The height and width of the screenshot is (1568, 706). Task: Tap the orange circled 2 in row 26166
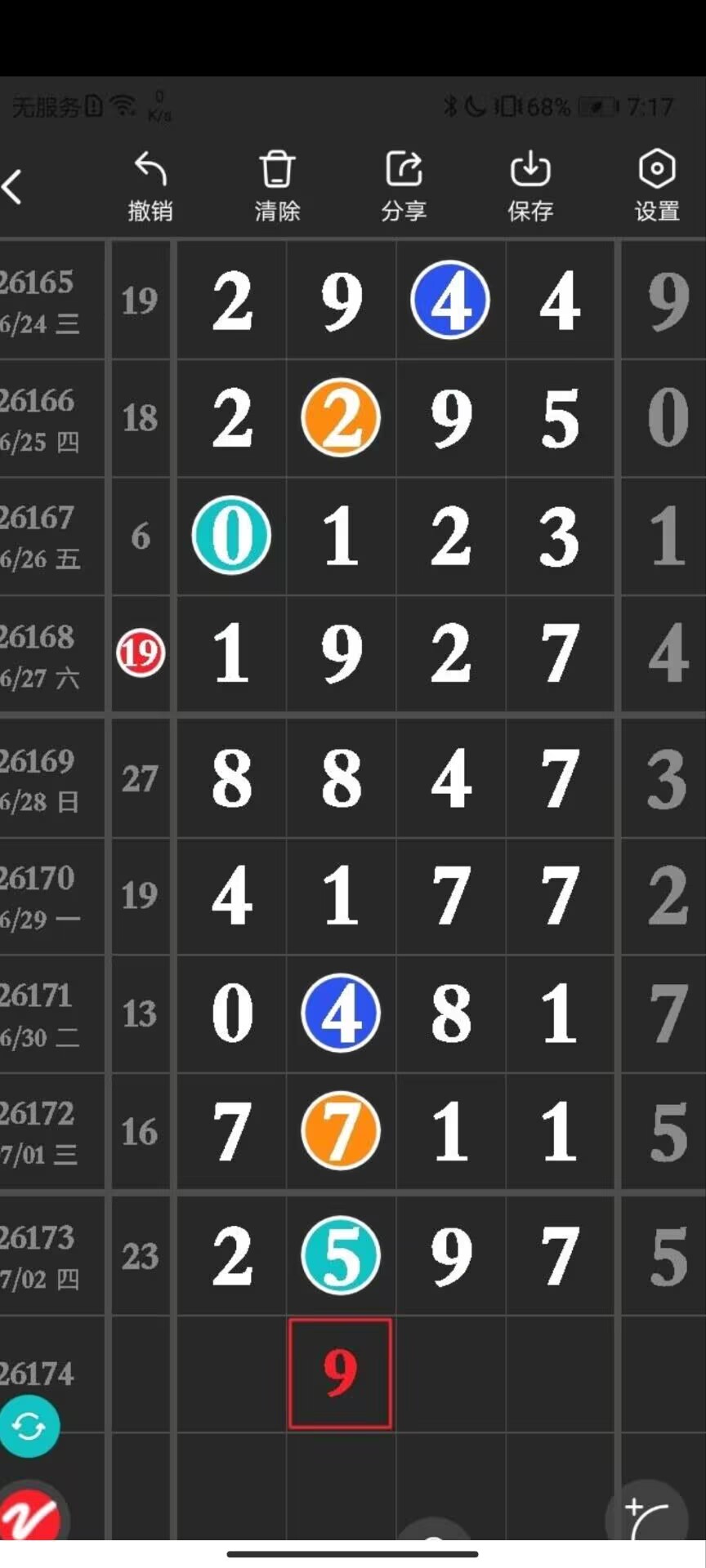click(x=341, y=417)
